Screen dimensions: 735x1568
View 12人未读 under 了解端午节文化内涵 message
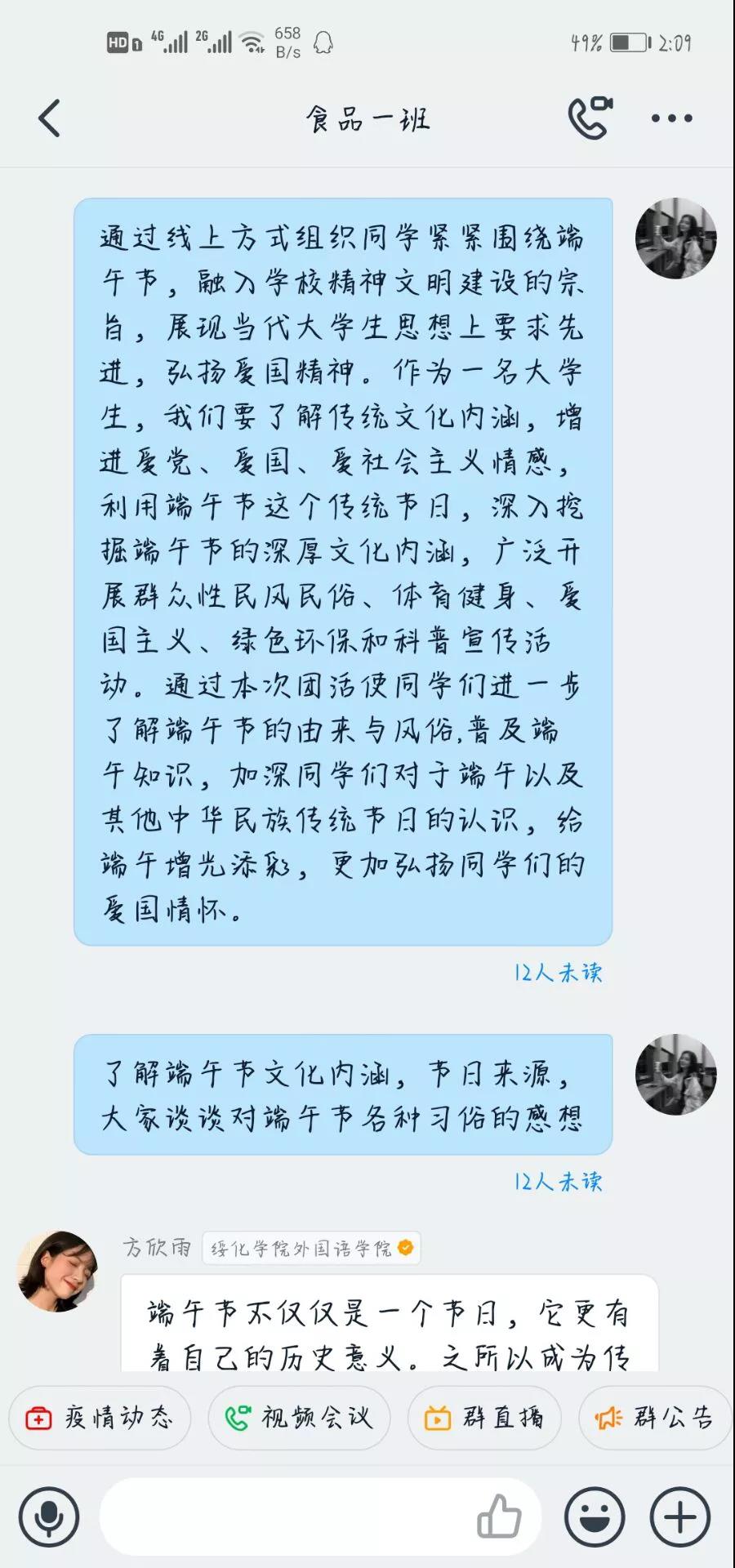click(x=558, y=1182)
